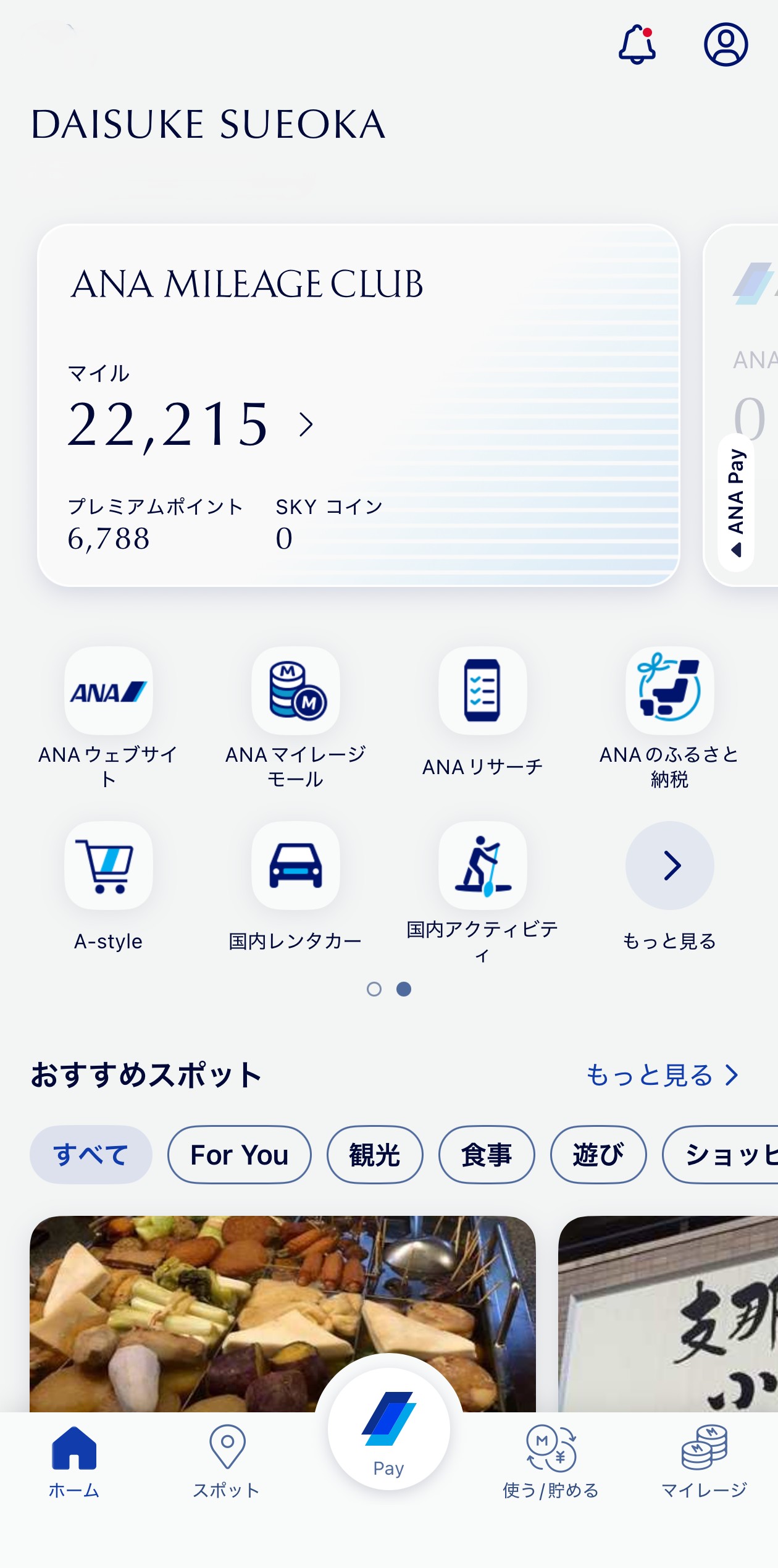
Task: Open the account profile icon
Action: pos(726,44)
